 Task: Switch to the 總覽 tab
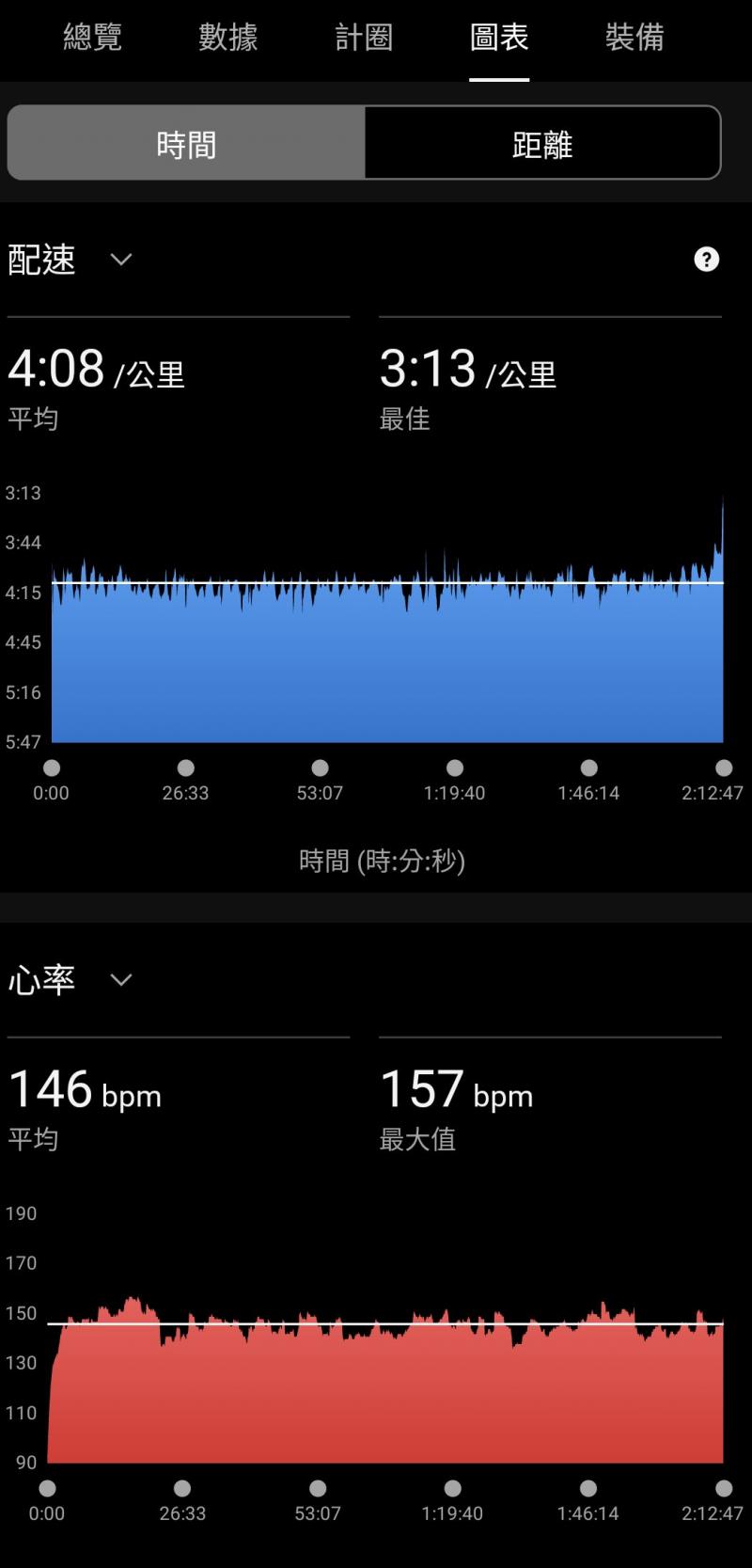(x=92, y=38)
